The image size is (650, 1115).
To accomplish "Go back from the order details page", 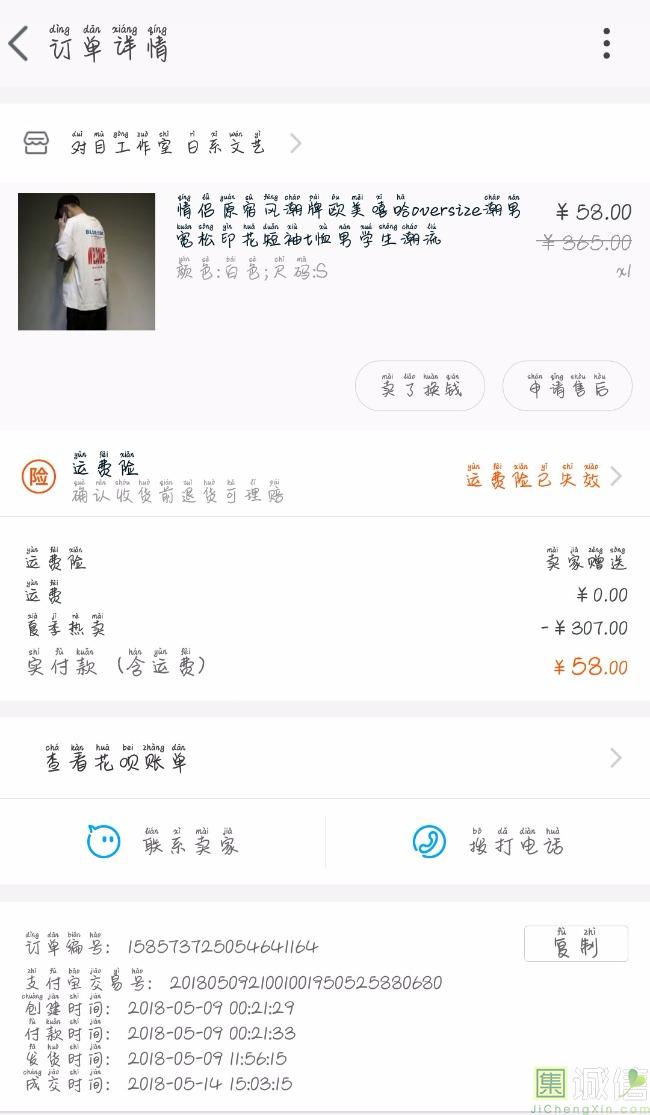I will [19, 44].
